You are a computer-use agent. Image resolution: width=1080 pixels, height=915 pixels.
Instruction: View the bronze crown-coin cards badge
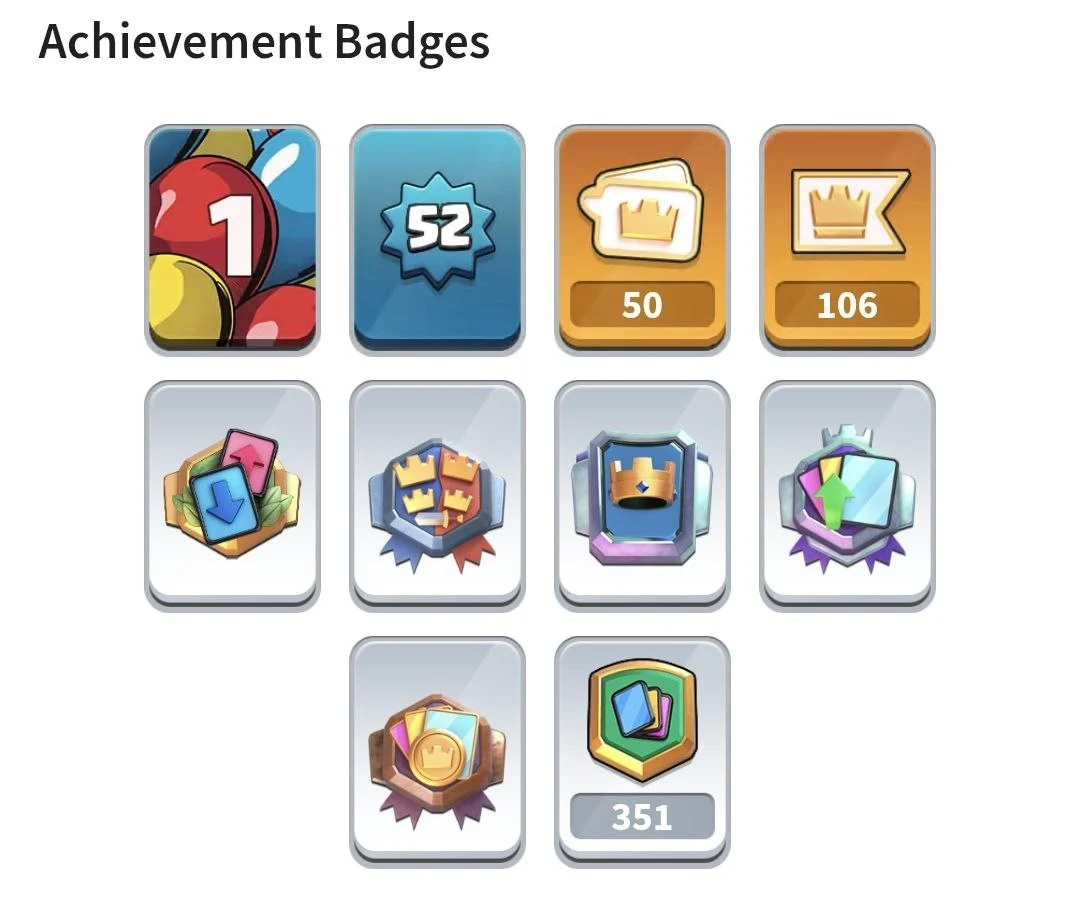(437, 750)
